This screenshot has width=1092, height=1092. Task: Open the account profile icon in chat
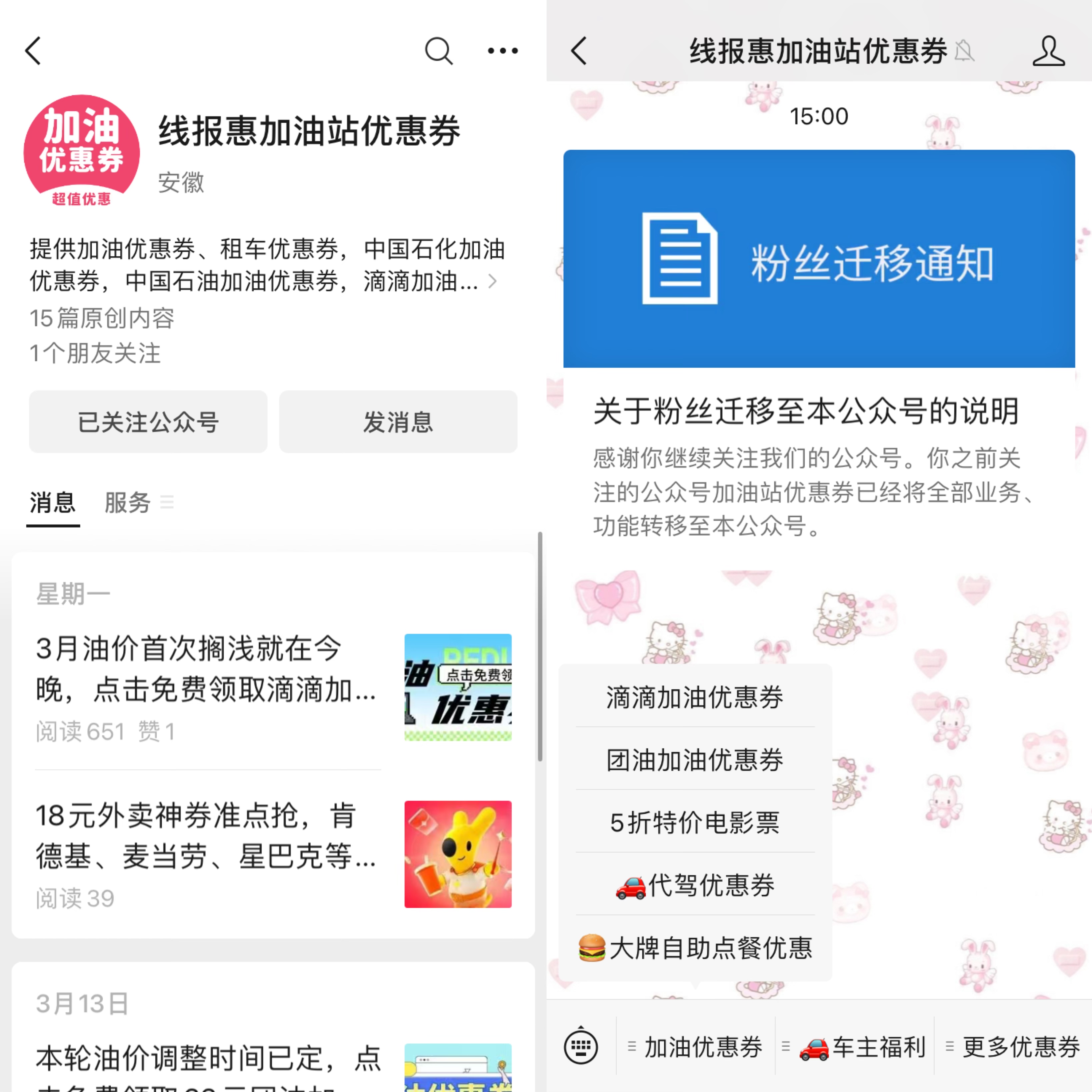pyautogui.click(x=1048, y=51)
